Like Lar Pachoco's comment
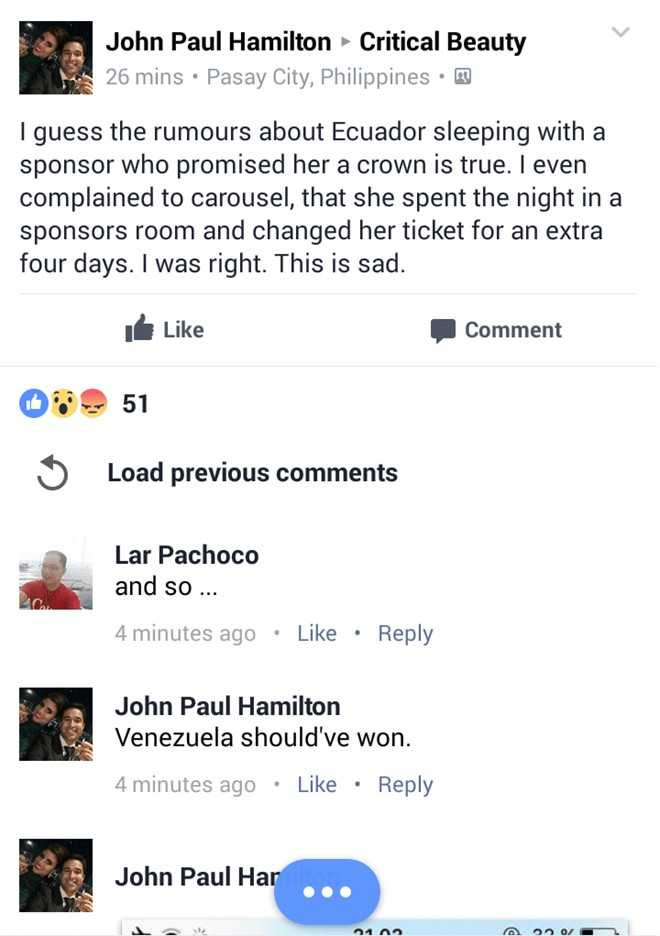Screen dimensions: 660x936 (x=317, y=633)
